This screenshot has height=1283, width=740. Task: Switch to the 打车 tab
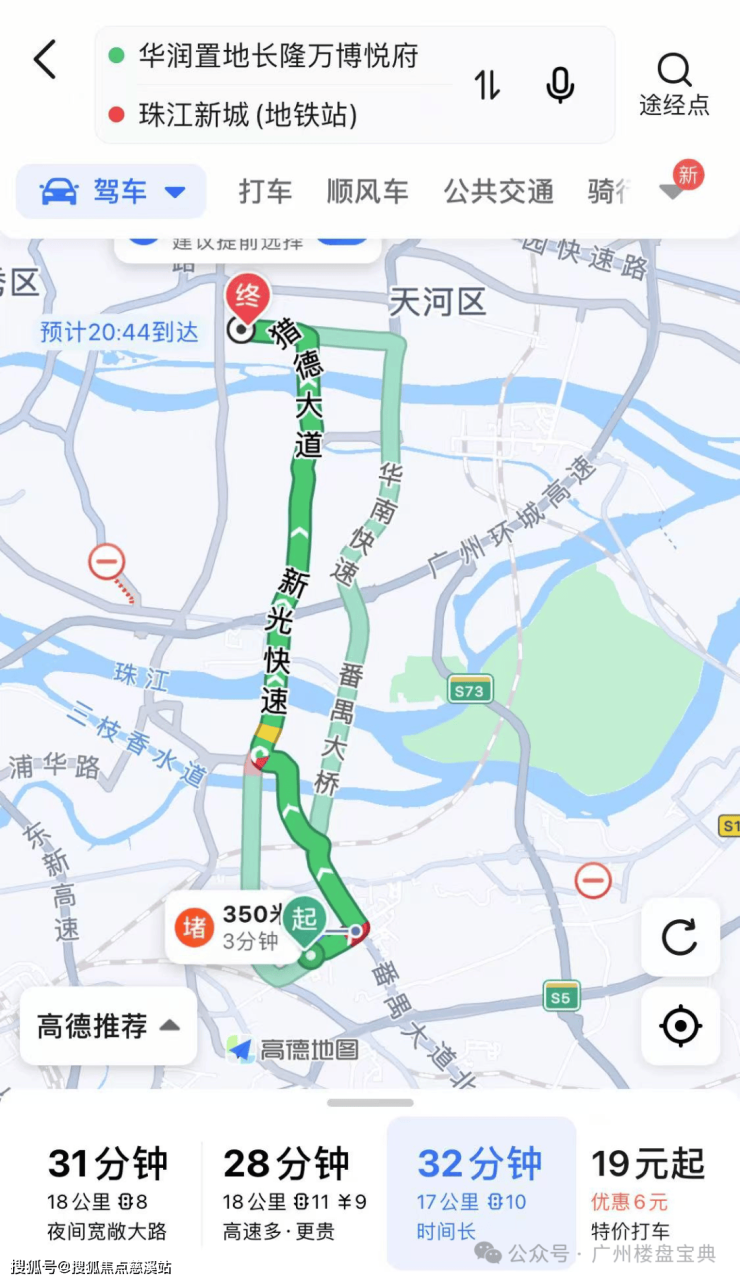265,192
